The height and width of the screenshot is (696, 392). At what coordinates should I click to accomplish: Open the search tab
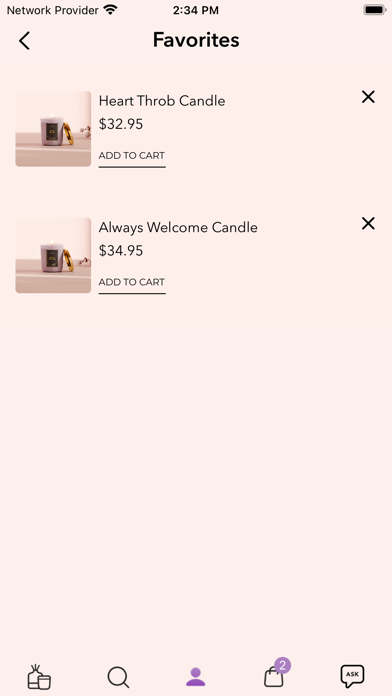(x=118, y=677)
